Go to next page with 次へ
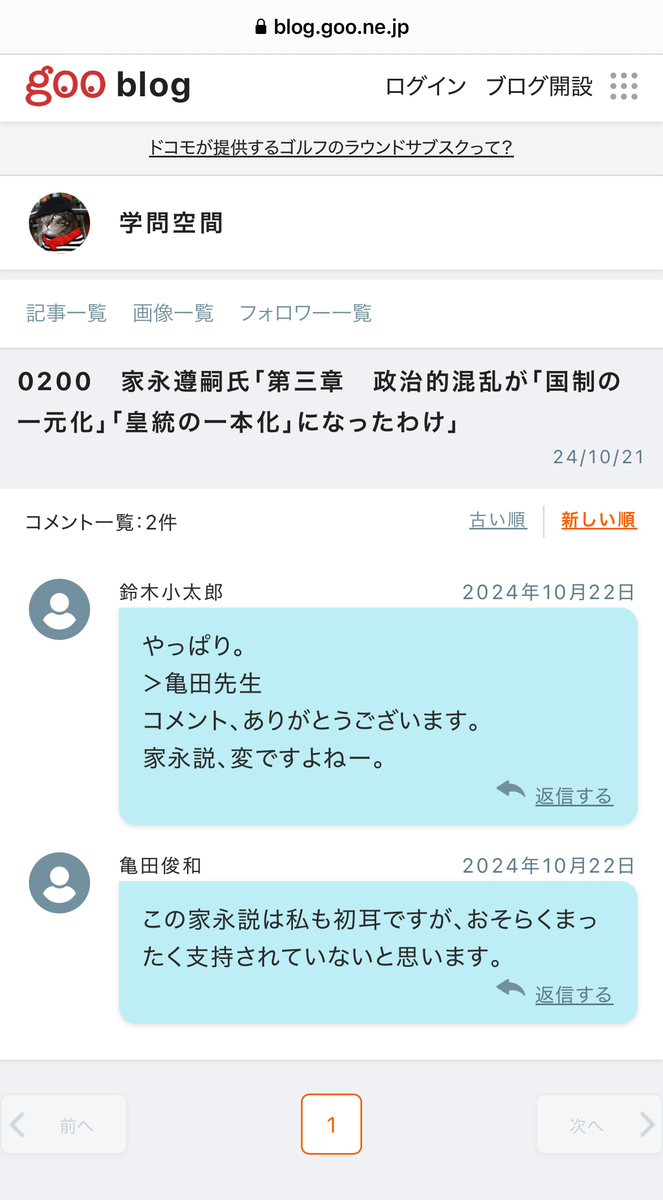This screenshot has width=663, height=1200. [x=598, y=1125]
